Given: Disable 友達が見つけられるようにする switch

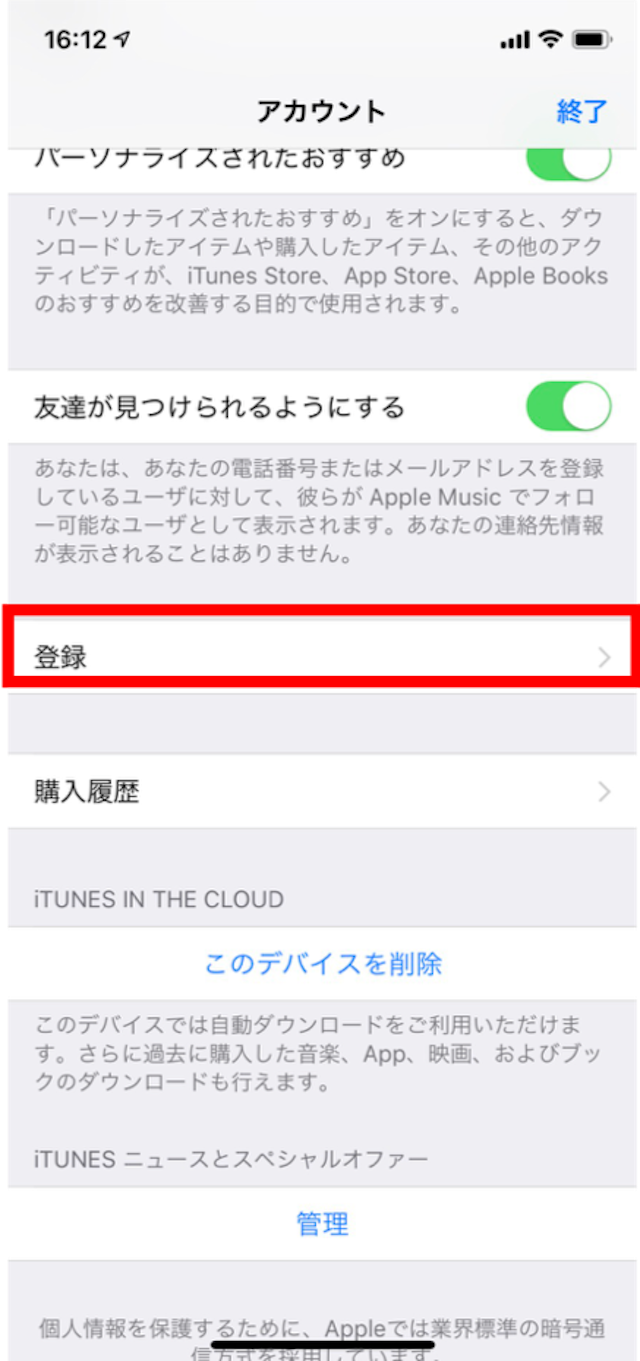Looking at the screenshot, I should point(568,407).
